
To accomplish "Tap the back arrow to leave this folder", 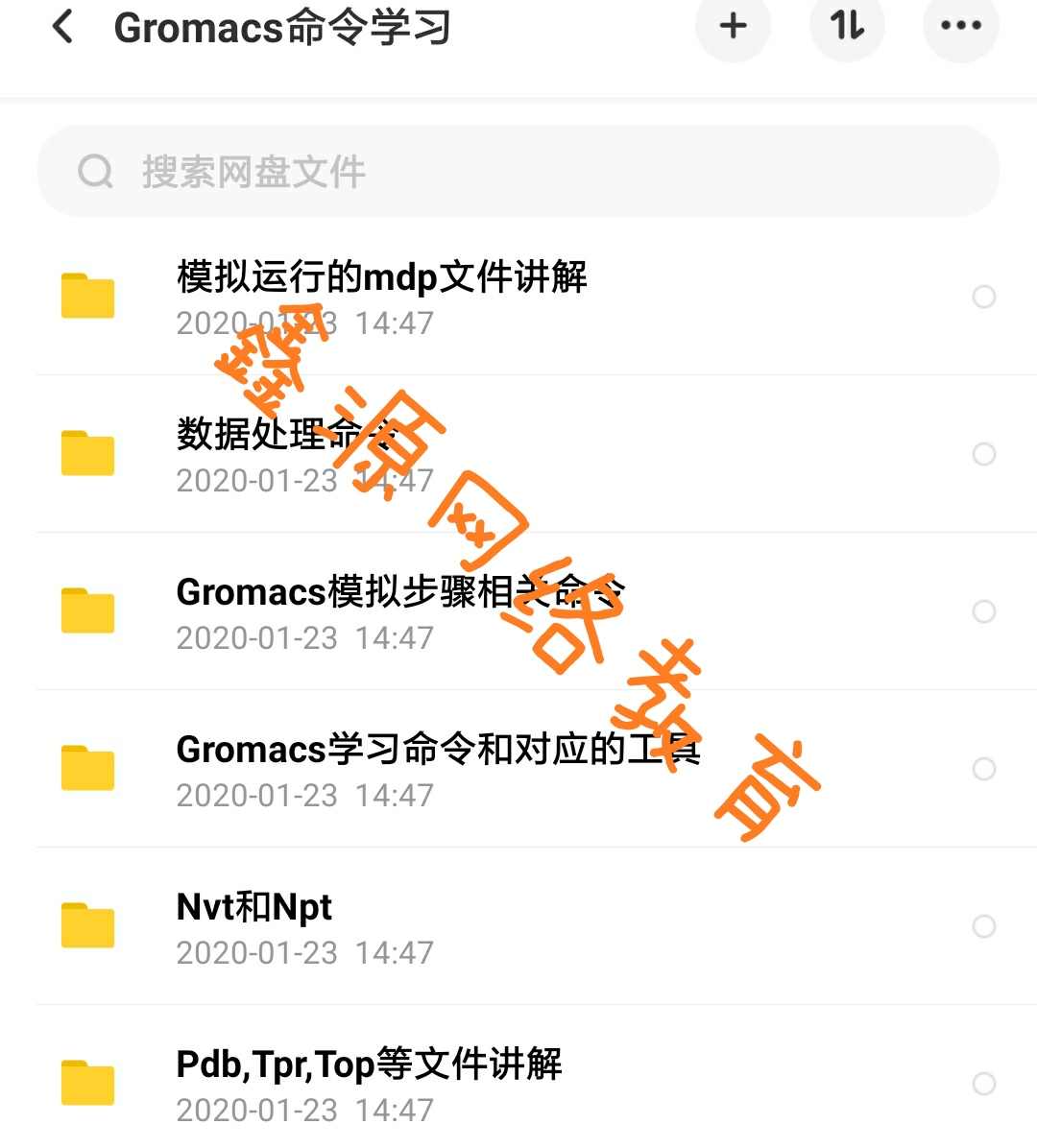I will pyautogui.click(x=60, y=29).
